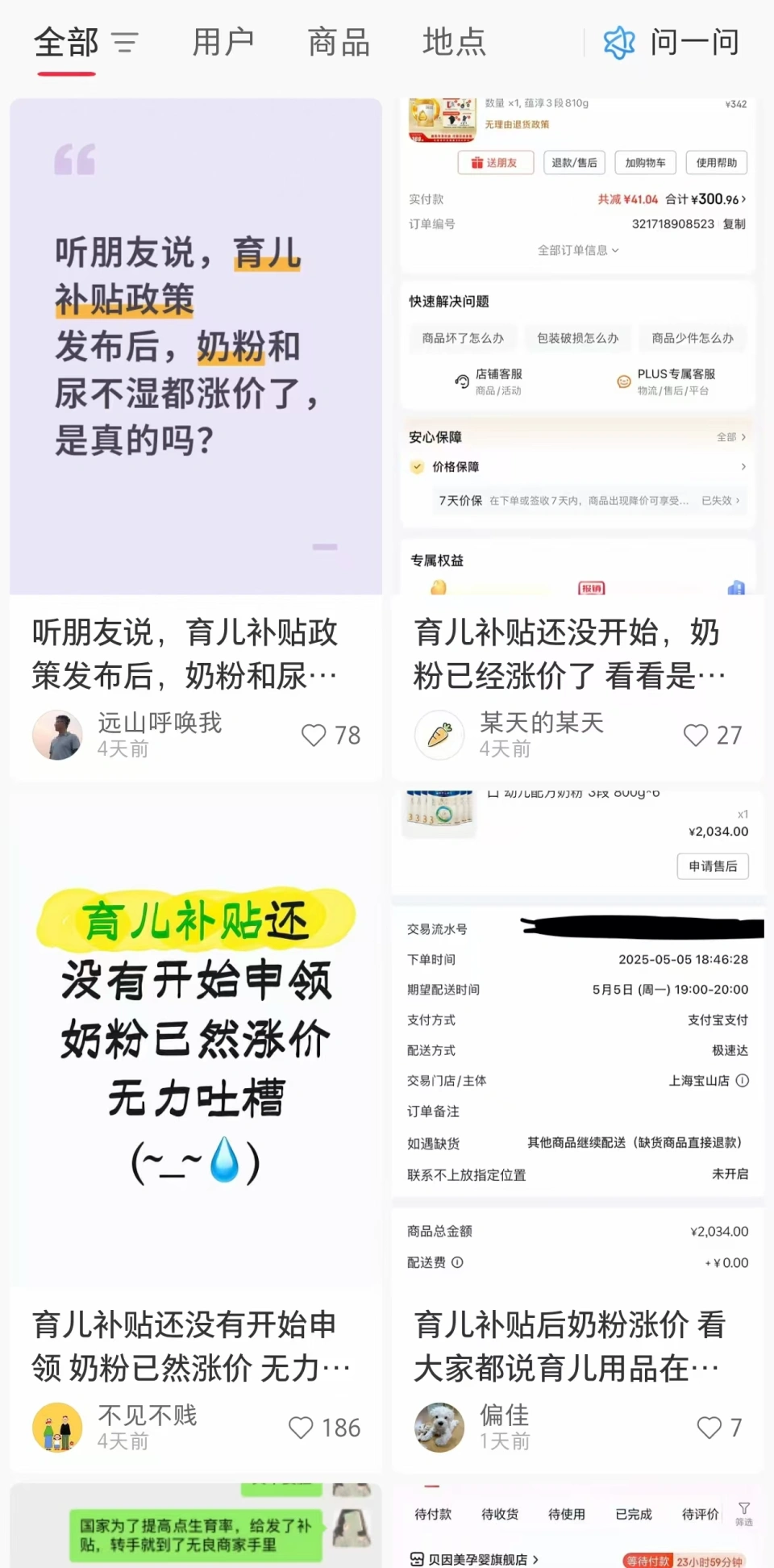Screen dimensions: 774x1568
Task: Open post 听朋友说，育儿补贴政策发布后
Action: (x=196, y=347)
